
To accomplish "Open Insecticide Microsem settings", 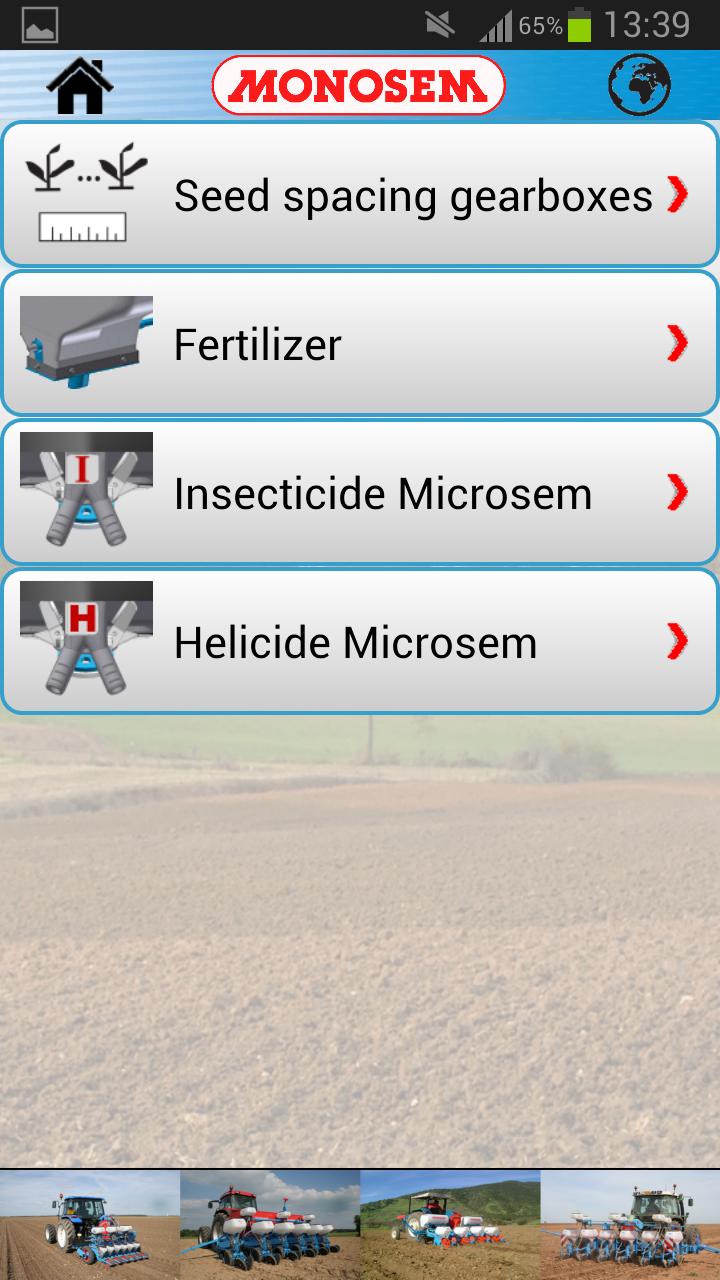I will tap(360, 493).
